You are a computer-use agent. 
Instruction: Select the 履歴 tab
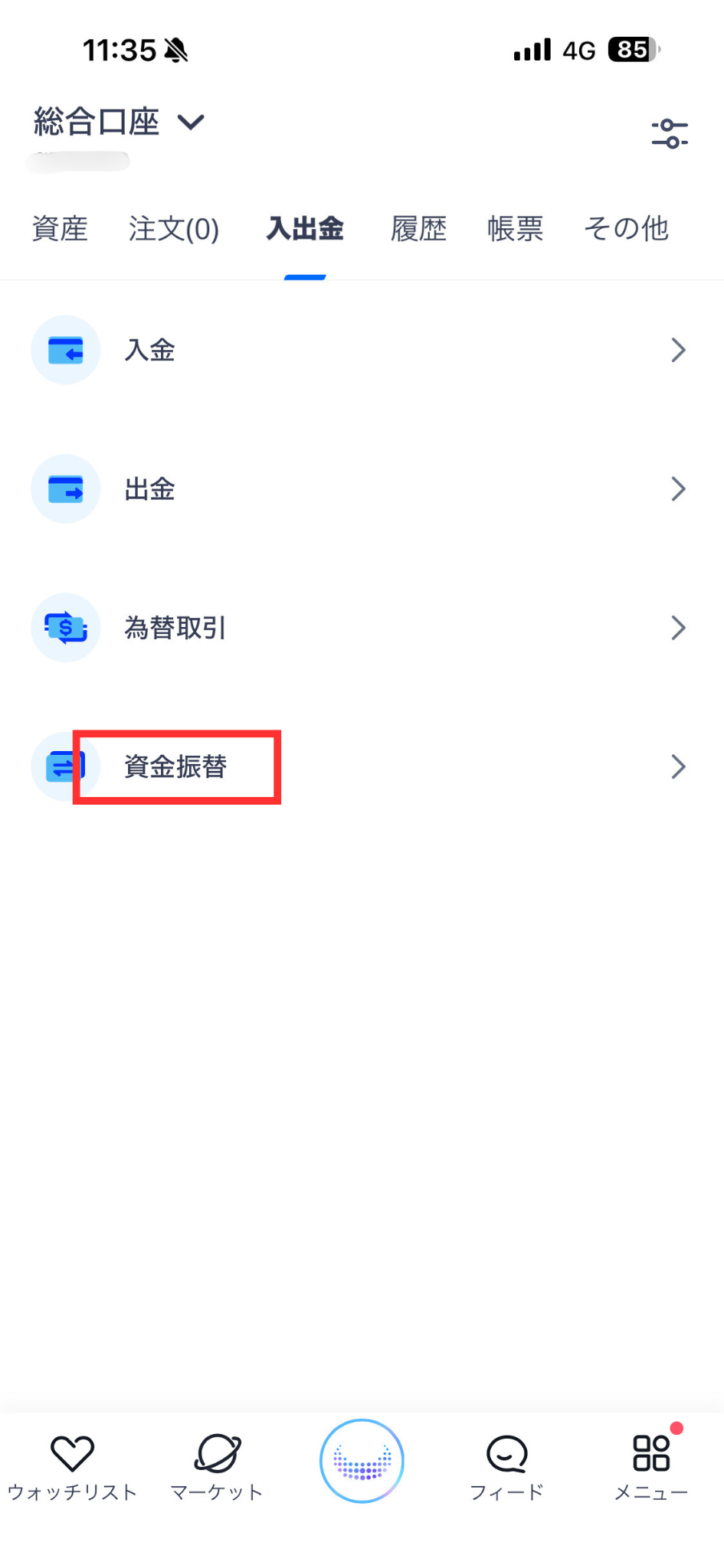click(x=418, y=228)
